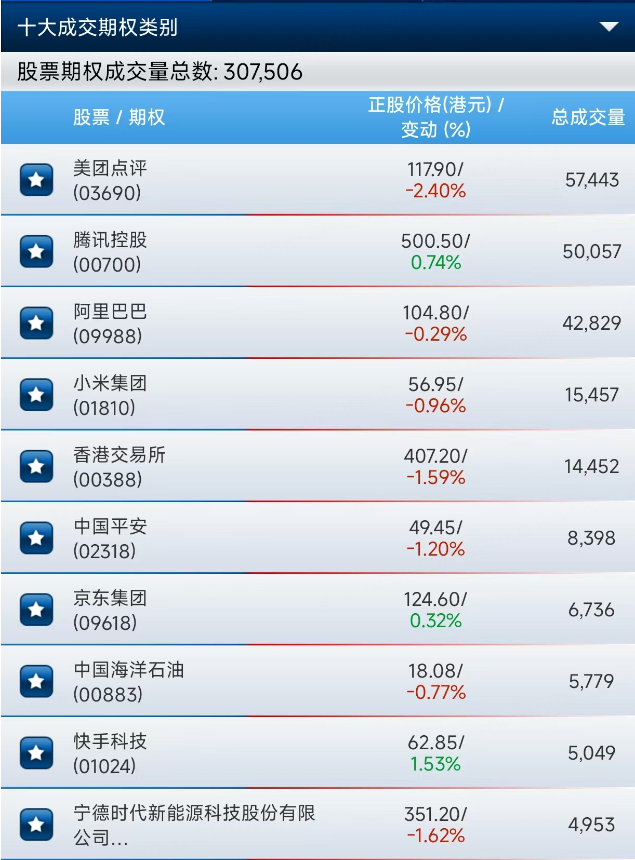View 中国平安 options entry
The image size is (635, 860).
point(110,538)
